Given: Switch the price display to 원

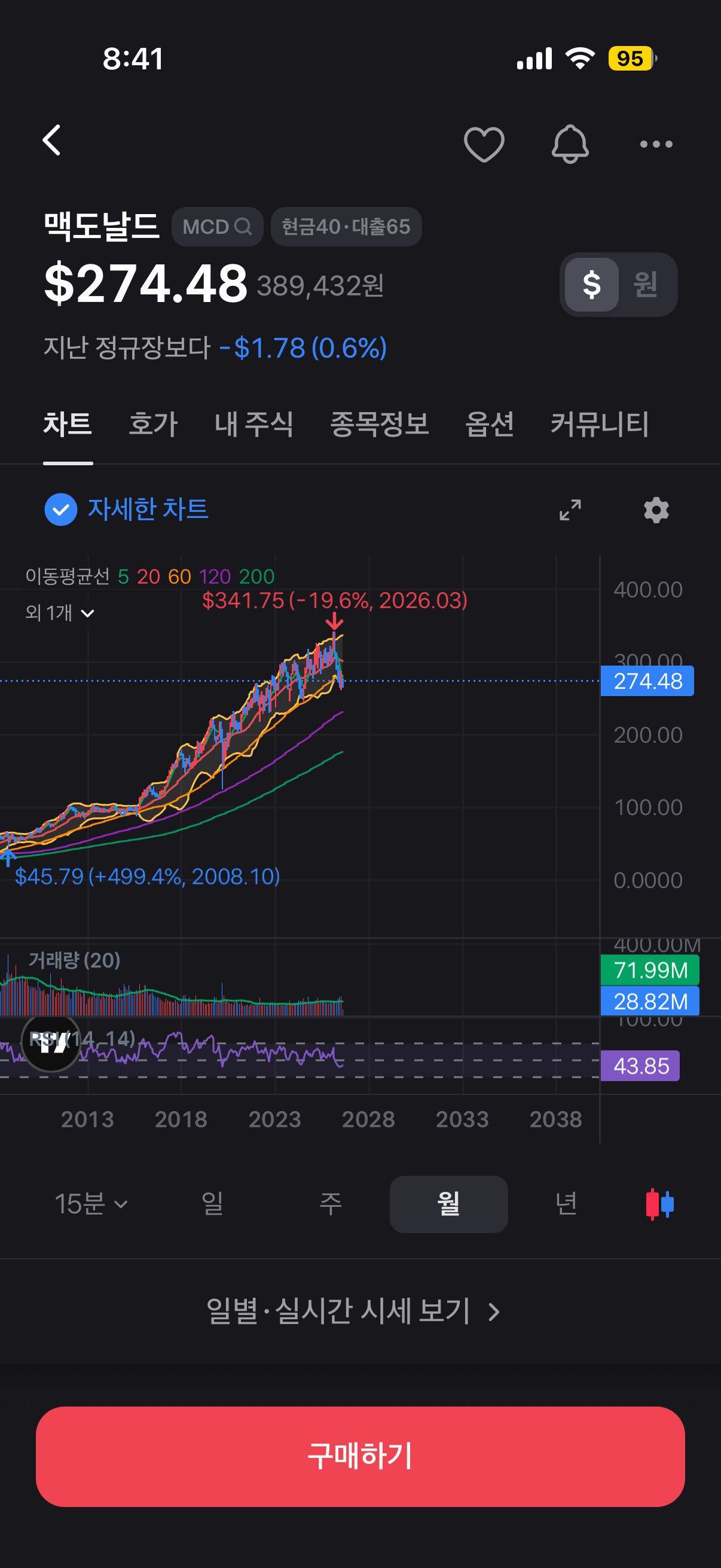Looking at the screenshot, I should pyautogui.click(x=646, y=284).
